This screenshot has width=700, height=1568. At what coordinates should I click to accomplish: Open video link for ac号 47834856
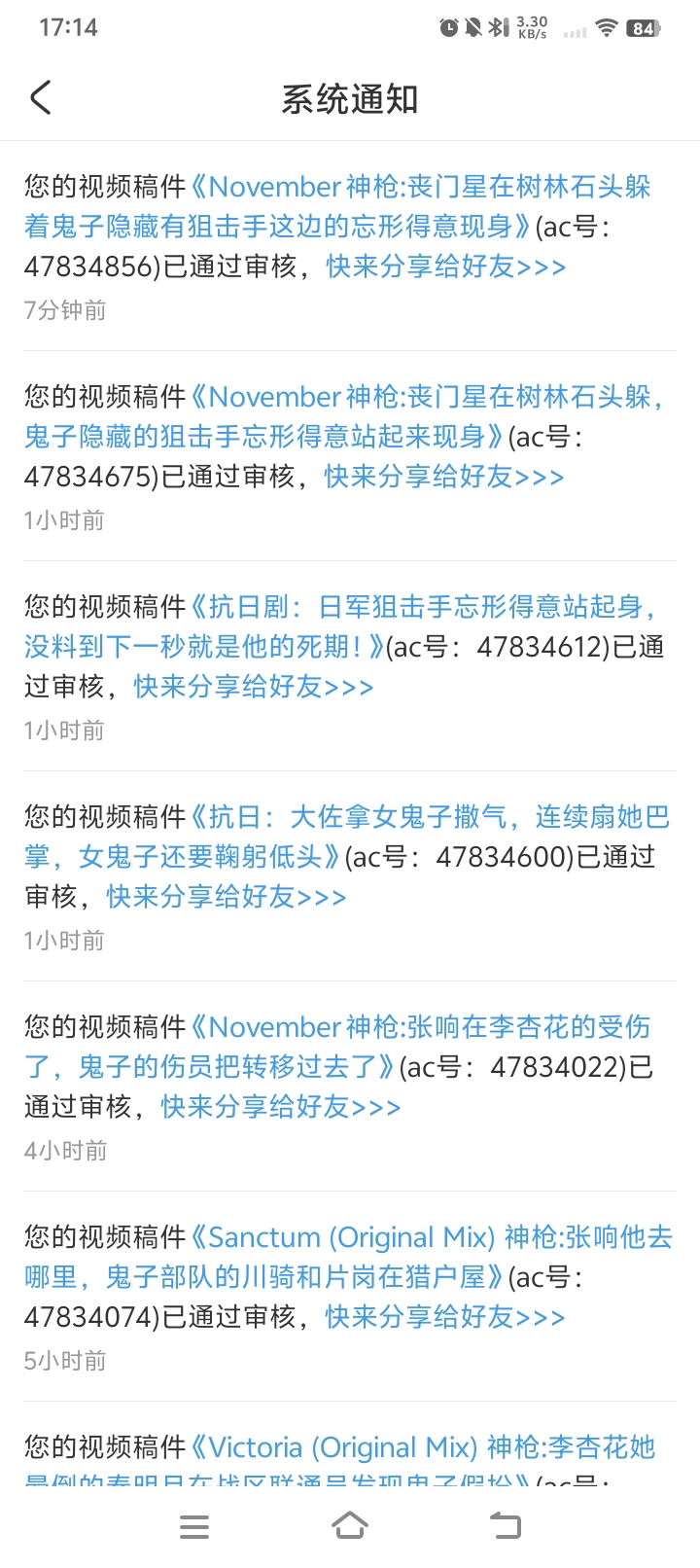[337, 206]
